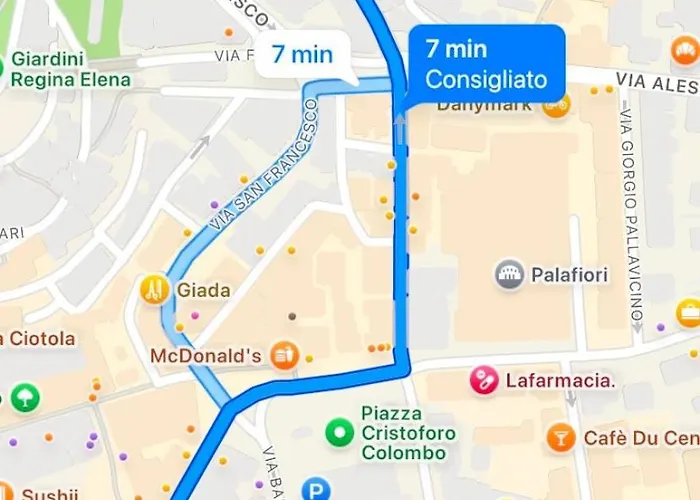Select the alternate 7 min route callout
The height and width of the screenshot is (500, 700).
(x=302, y=55)
